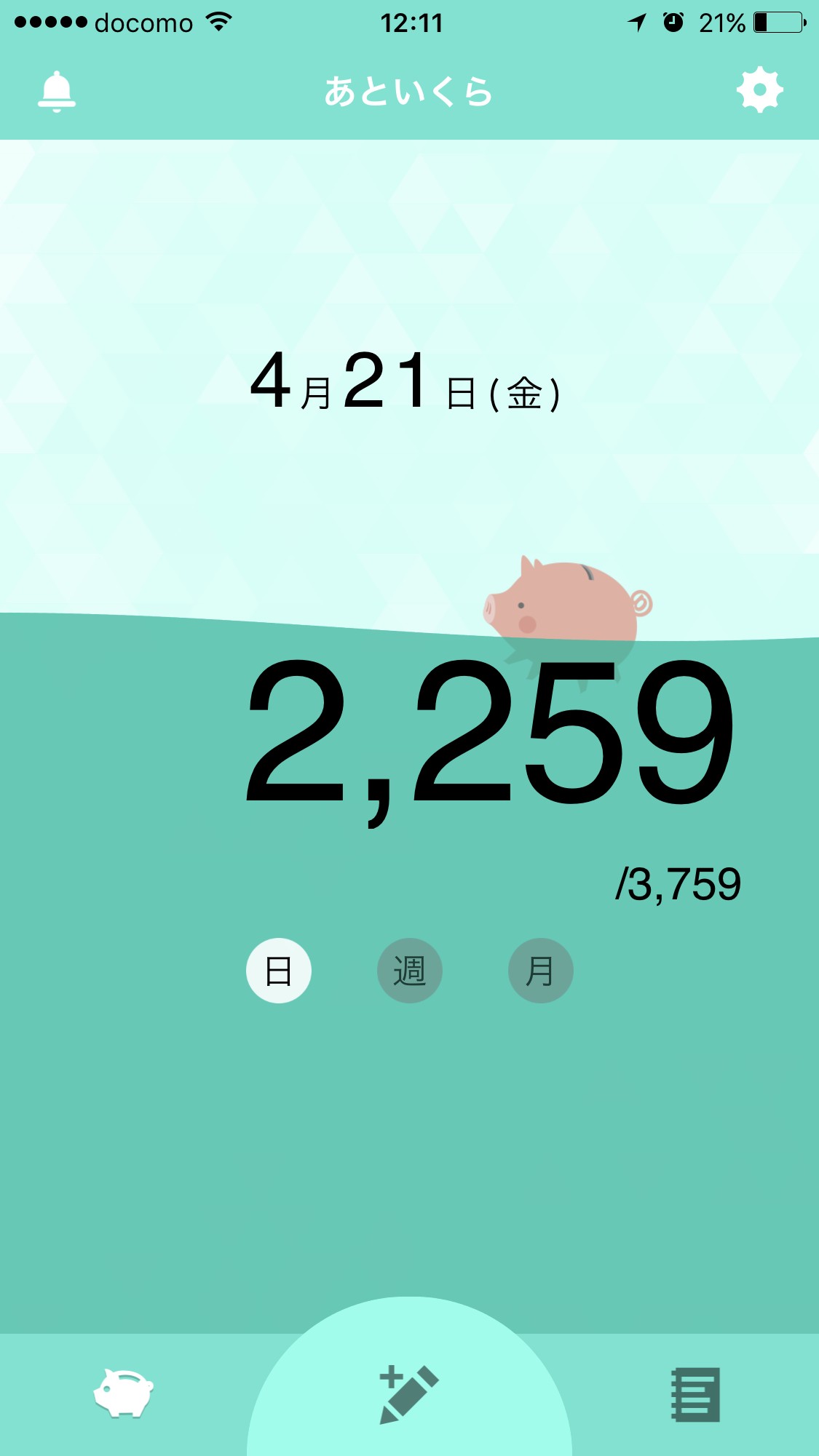Open the notifications bell

point(57,92)
